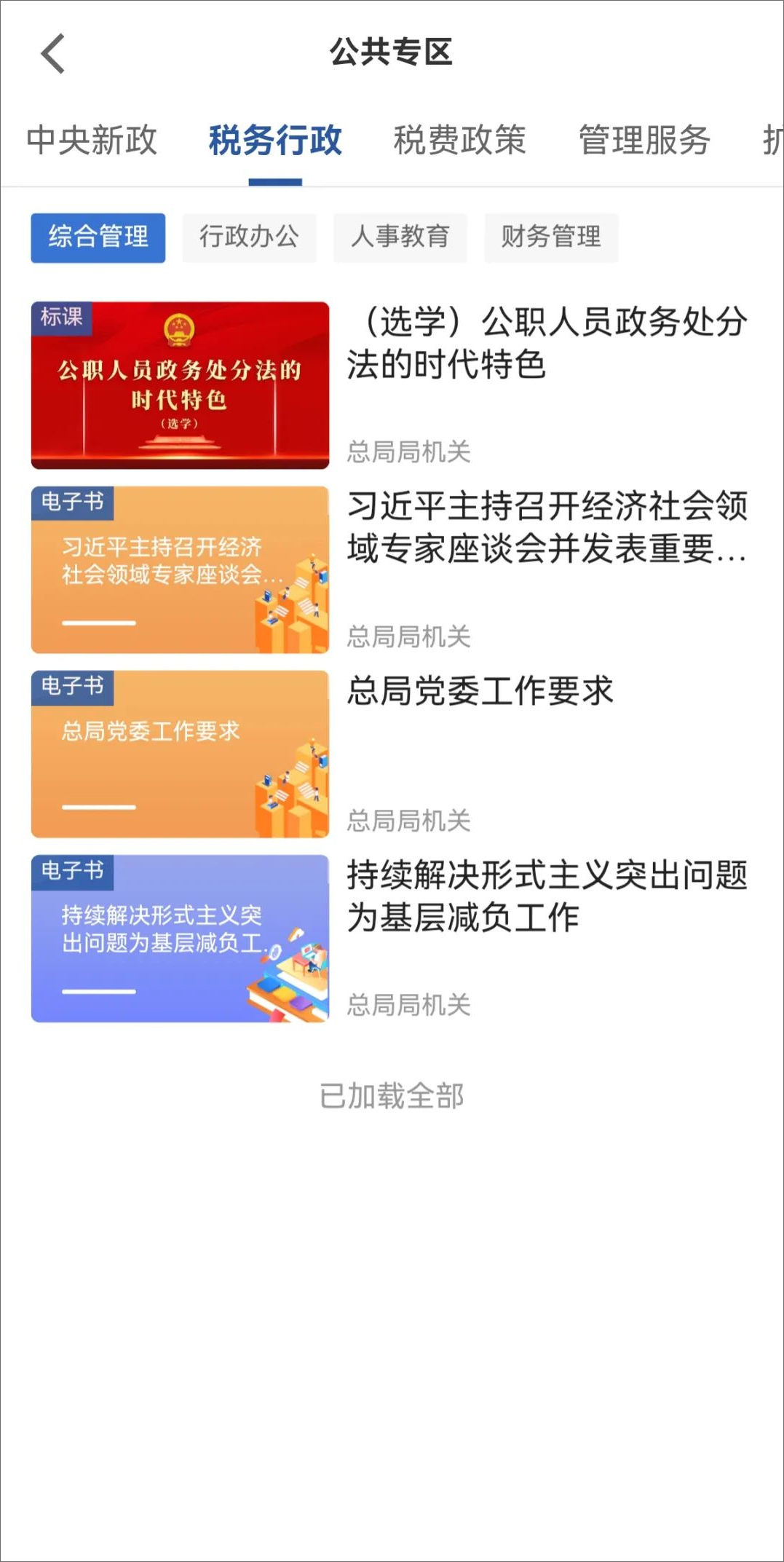This screenshot has width=784, height=1562.
Task: Select the 综合管理 filter chip
Action: coord(98,237)
